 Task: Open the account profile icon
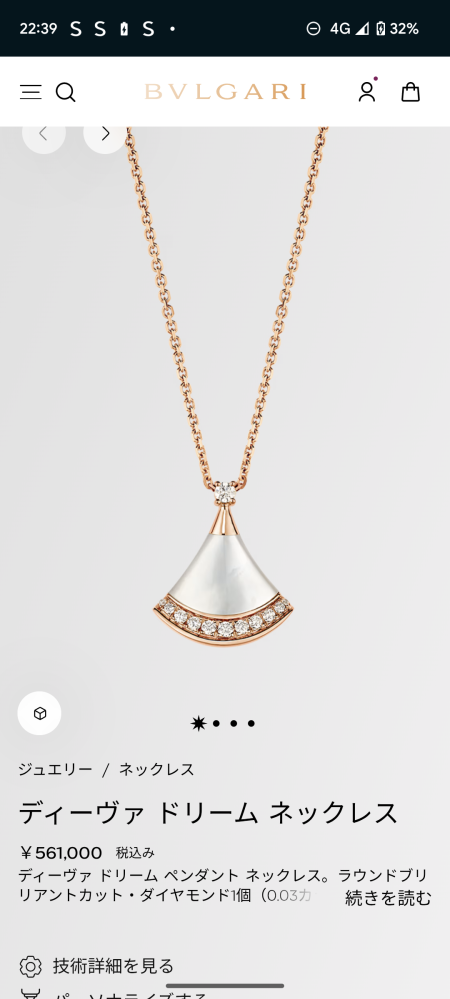pos(367,92)
